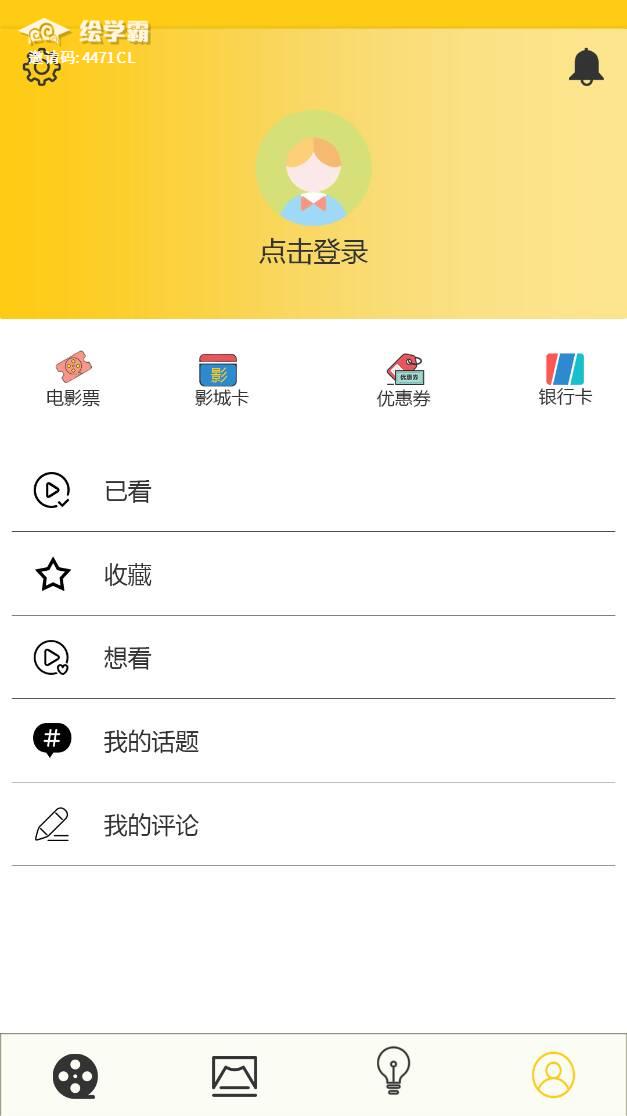View 优惠券 coupons

[x=404, y=380]
